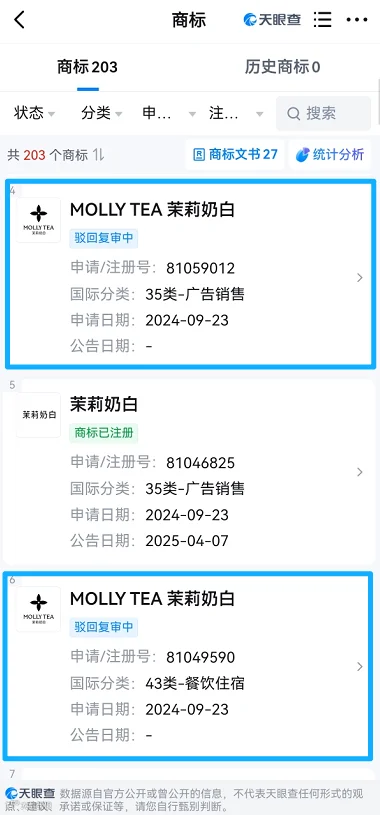Go back using the top-left arrow
The width and height of the screenshot is (380, 815).
[x=19, y=20]
